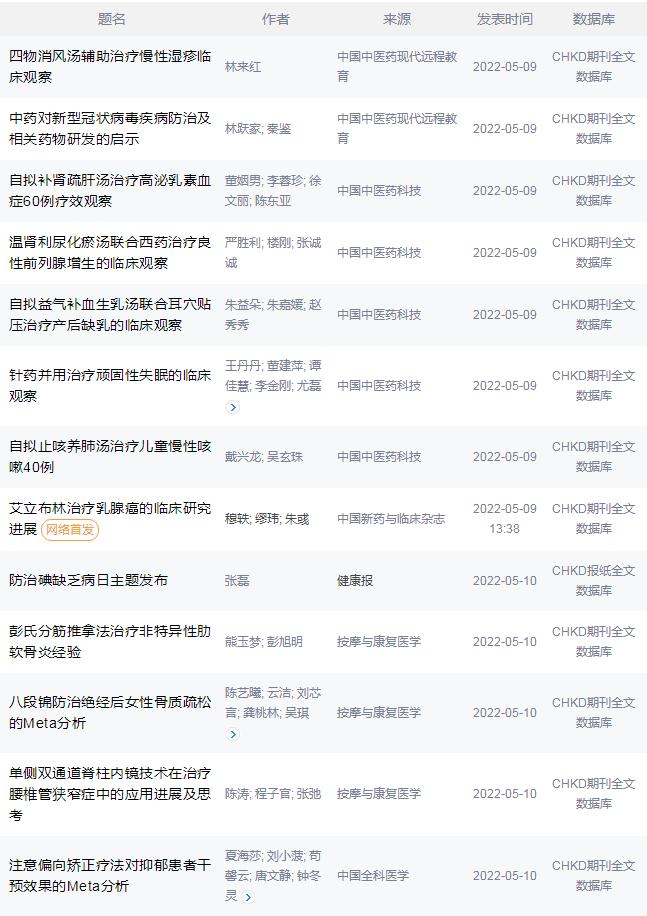Open source 中国全科医学
This screenshot has width=647, height=916.
coord(373,875)
